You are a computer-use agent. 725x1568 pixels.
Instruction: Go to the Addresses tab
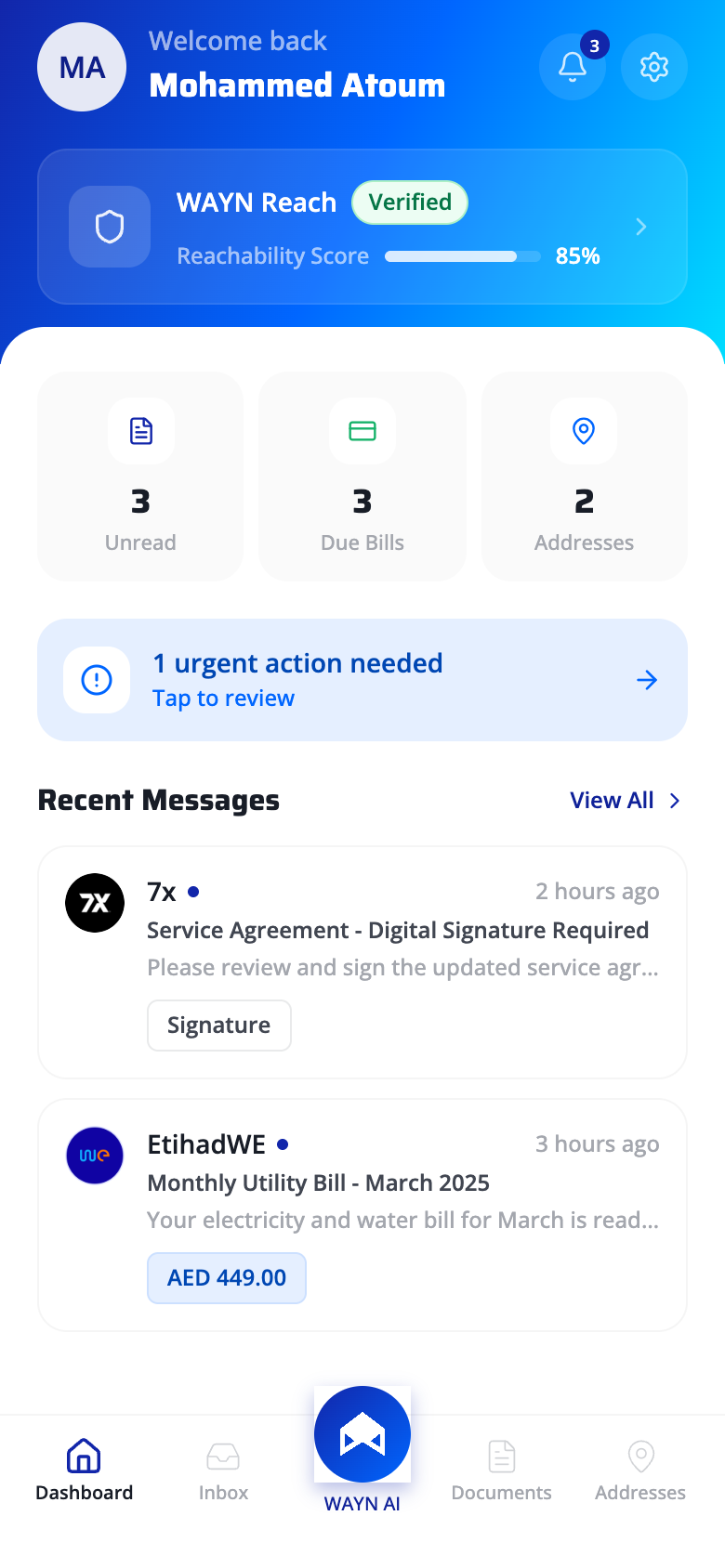pos(640,1470)
